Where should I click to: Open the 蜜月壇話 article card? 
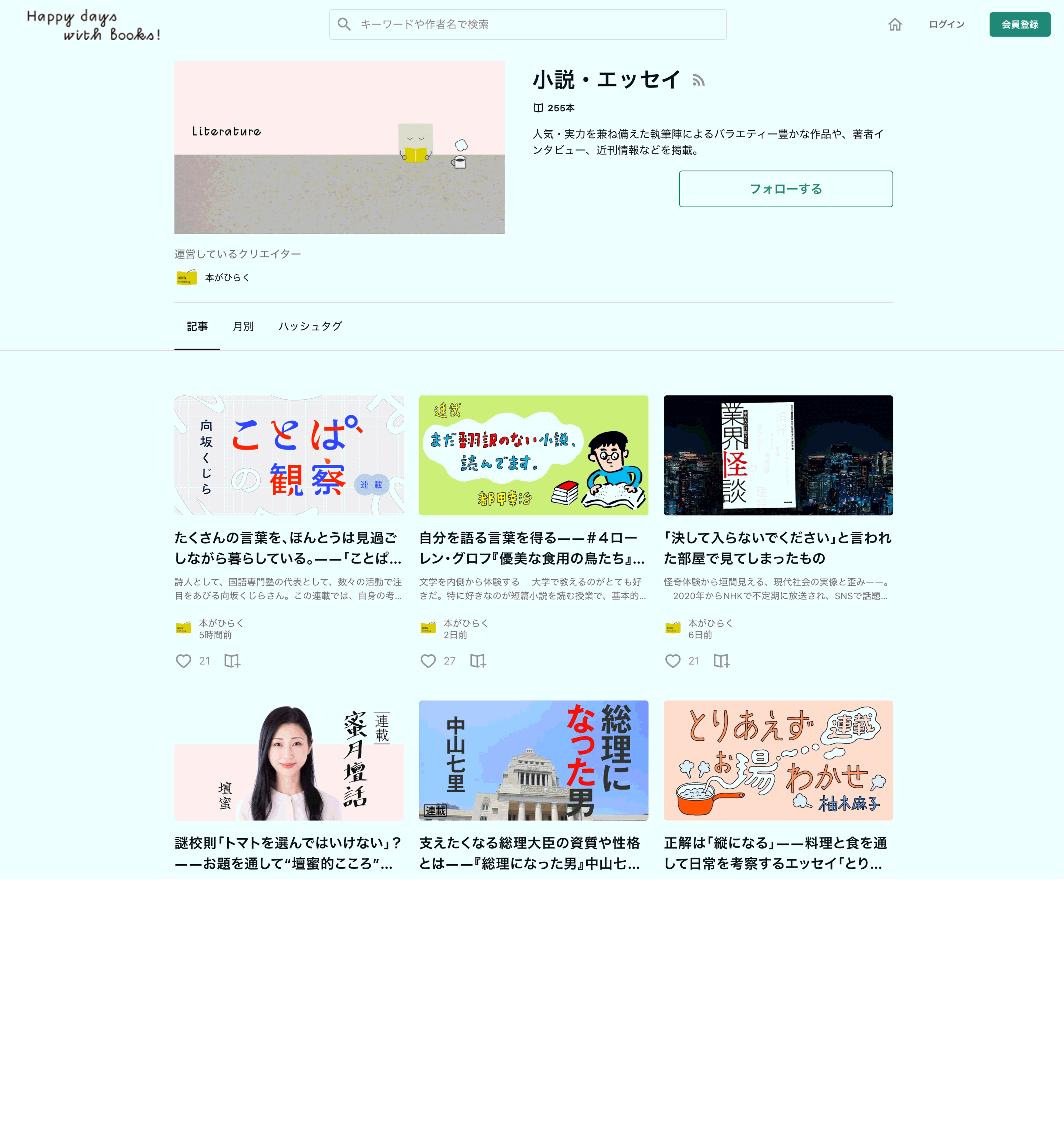[289, 760]
